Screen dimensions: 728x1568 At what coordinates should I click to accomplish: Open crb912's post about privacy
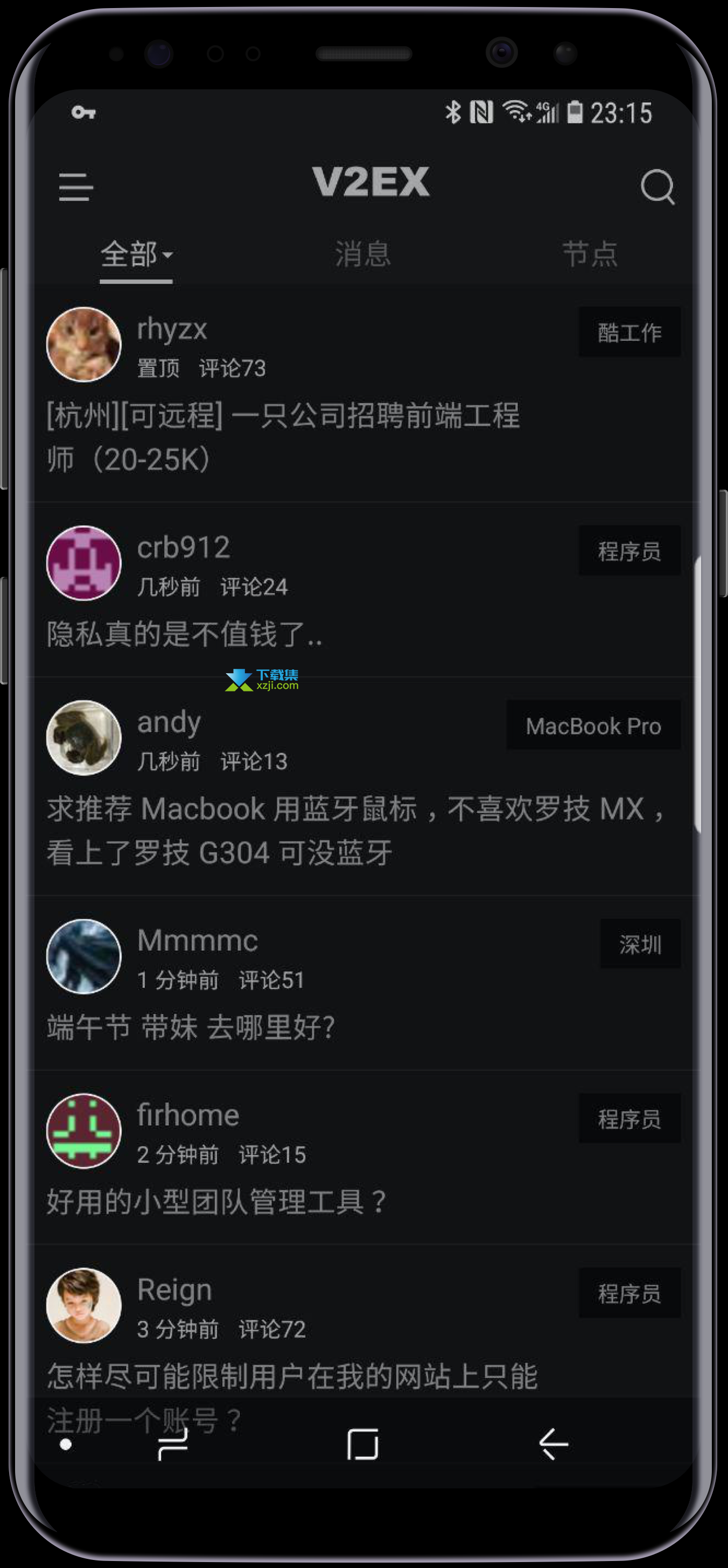(185, 634)
